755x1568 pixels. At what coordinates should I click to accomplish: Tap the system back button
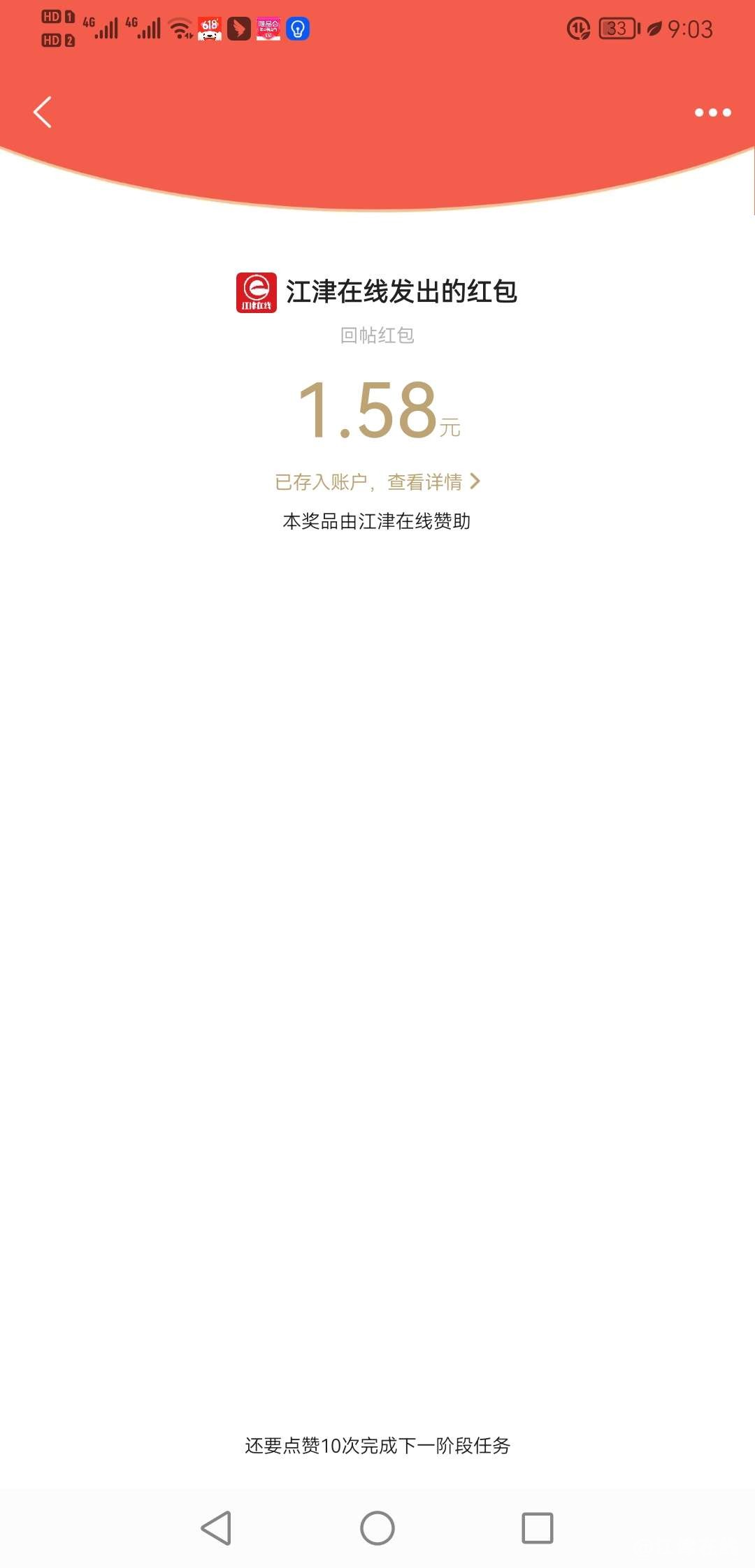pos(216,1527)
